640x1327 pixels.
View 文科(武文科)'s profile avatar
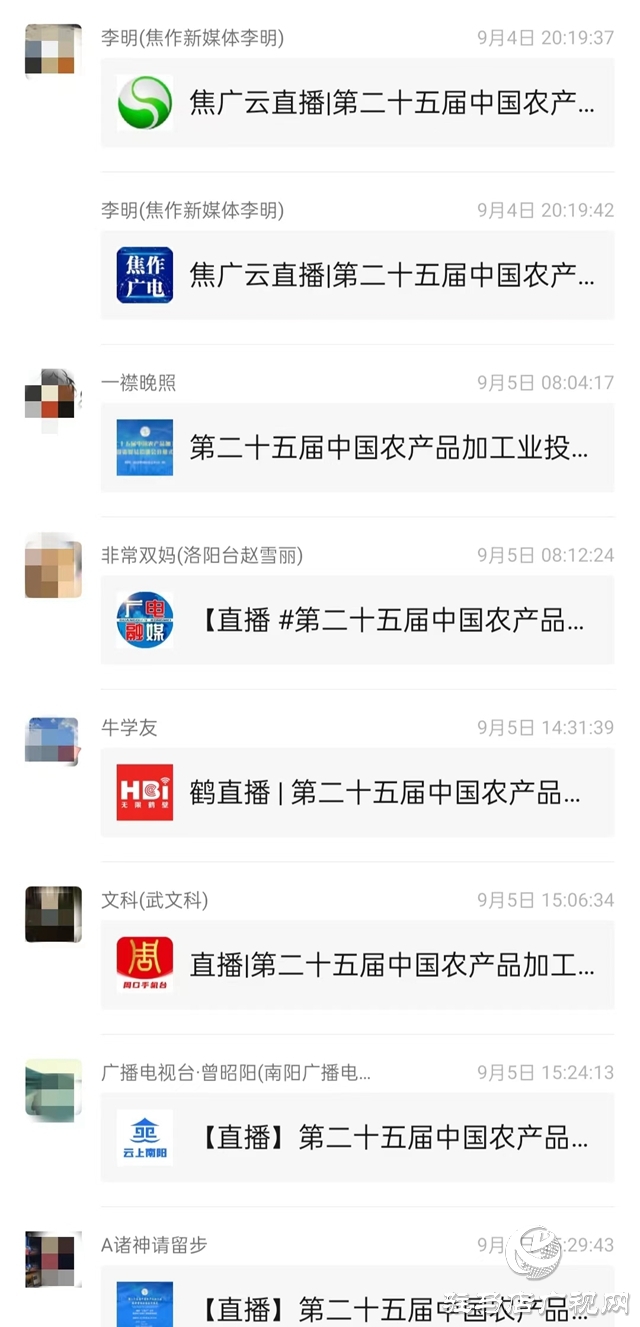click(53, 914)
